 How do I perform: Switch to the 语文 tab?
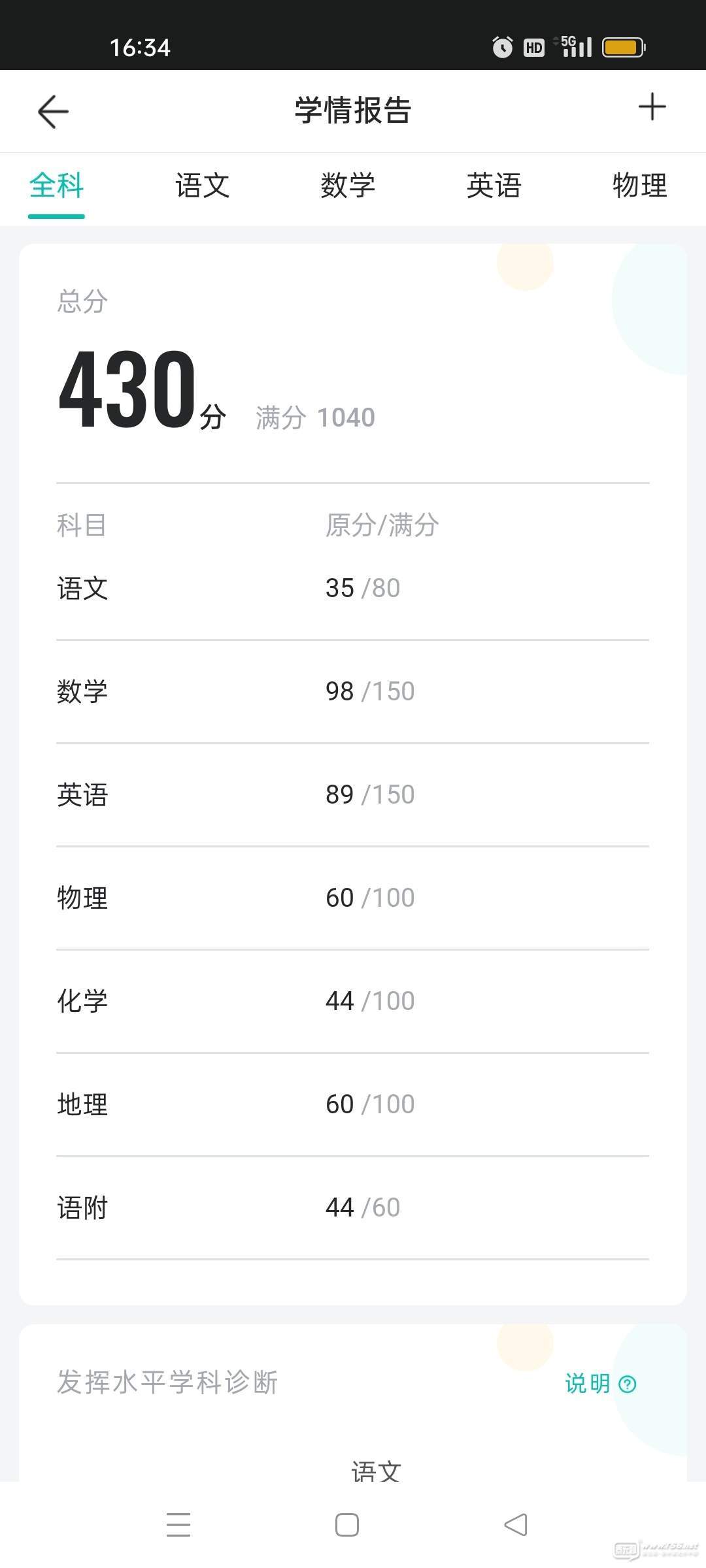coord(202,186)
